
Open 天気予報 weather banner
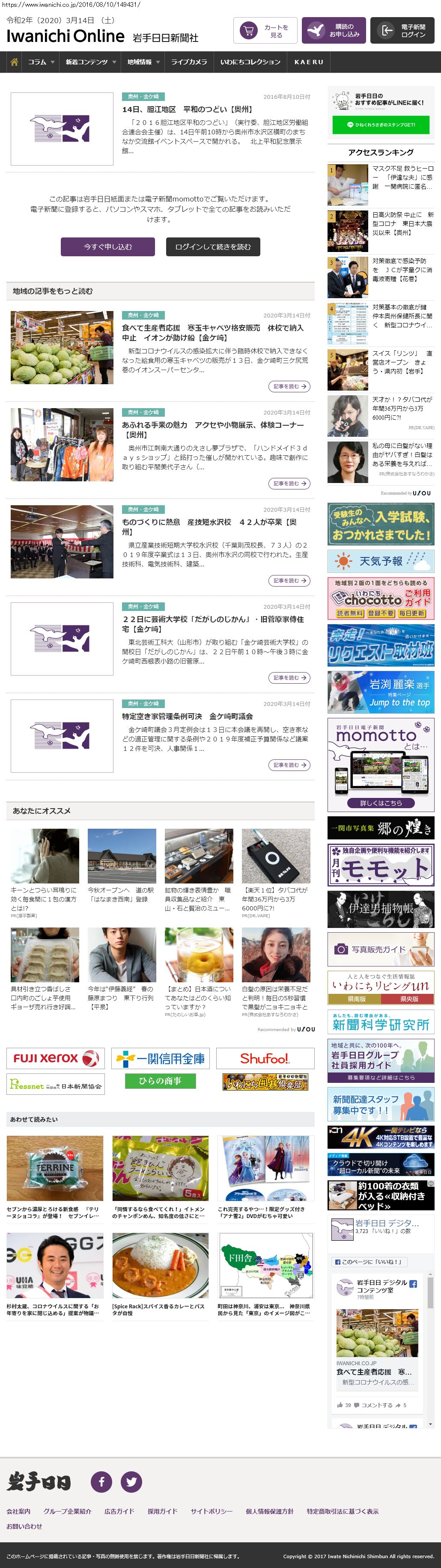[x=381, y=560]
